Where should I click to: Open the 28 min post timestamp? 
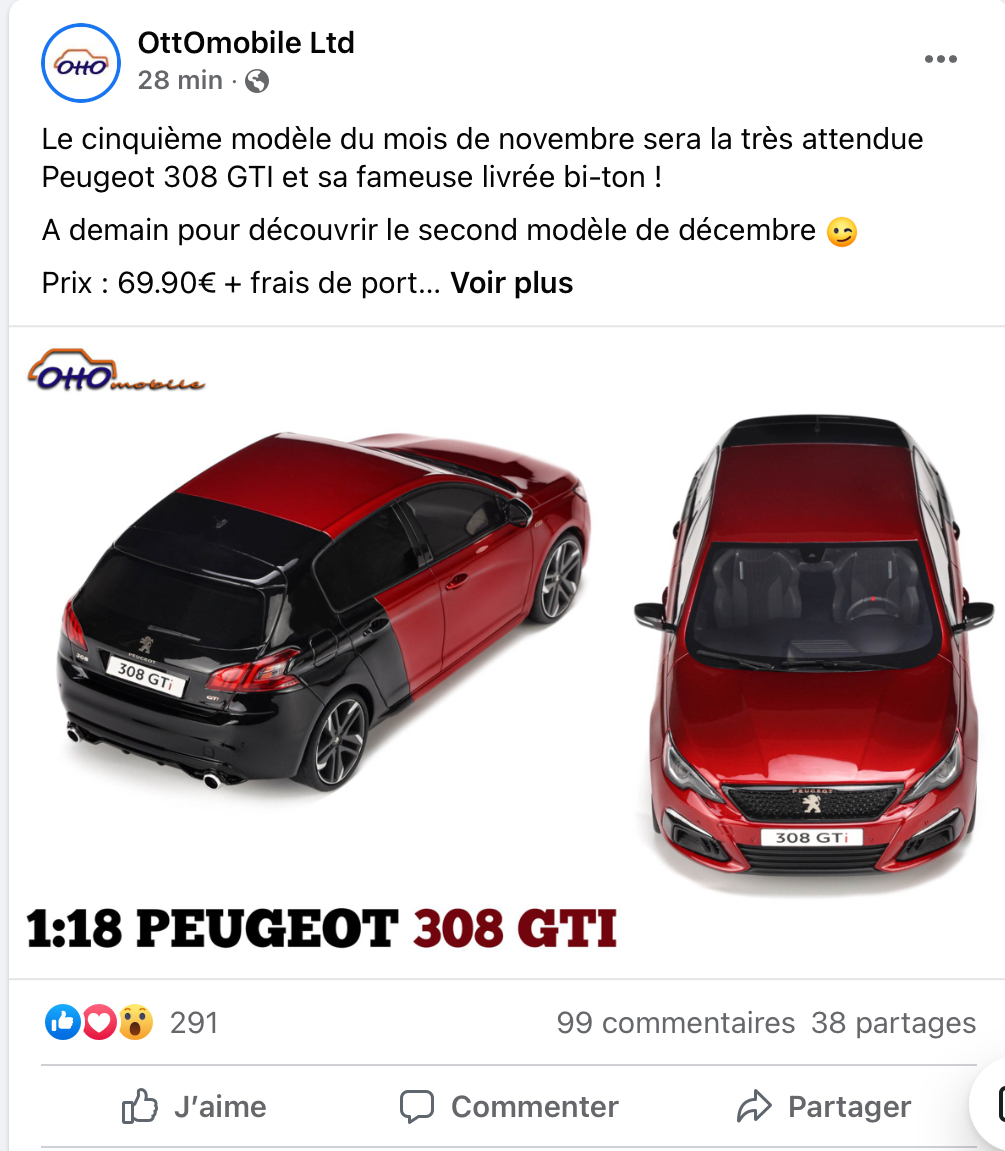(180, 80)
